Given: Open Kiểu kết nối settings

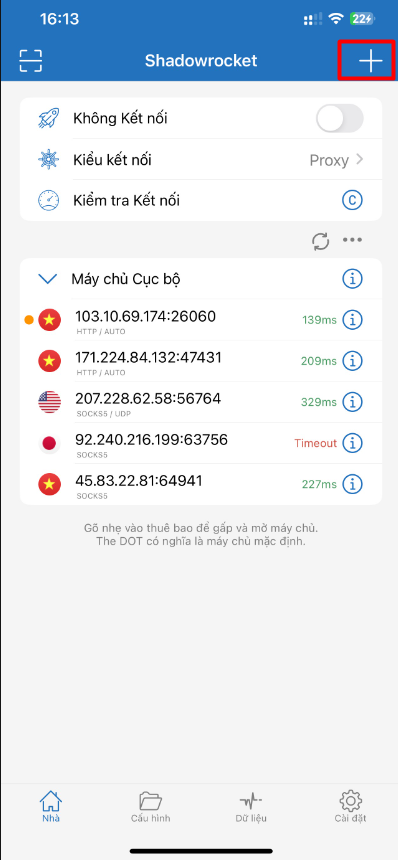Looking at the screenshot, I should point(201,160).
